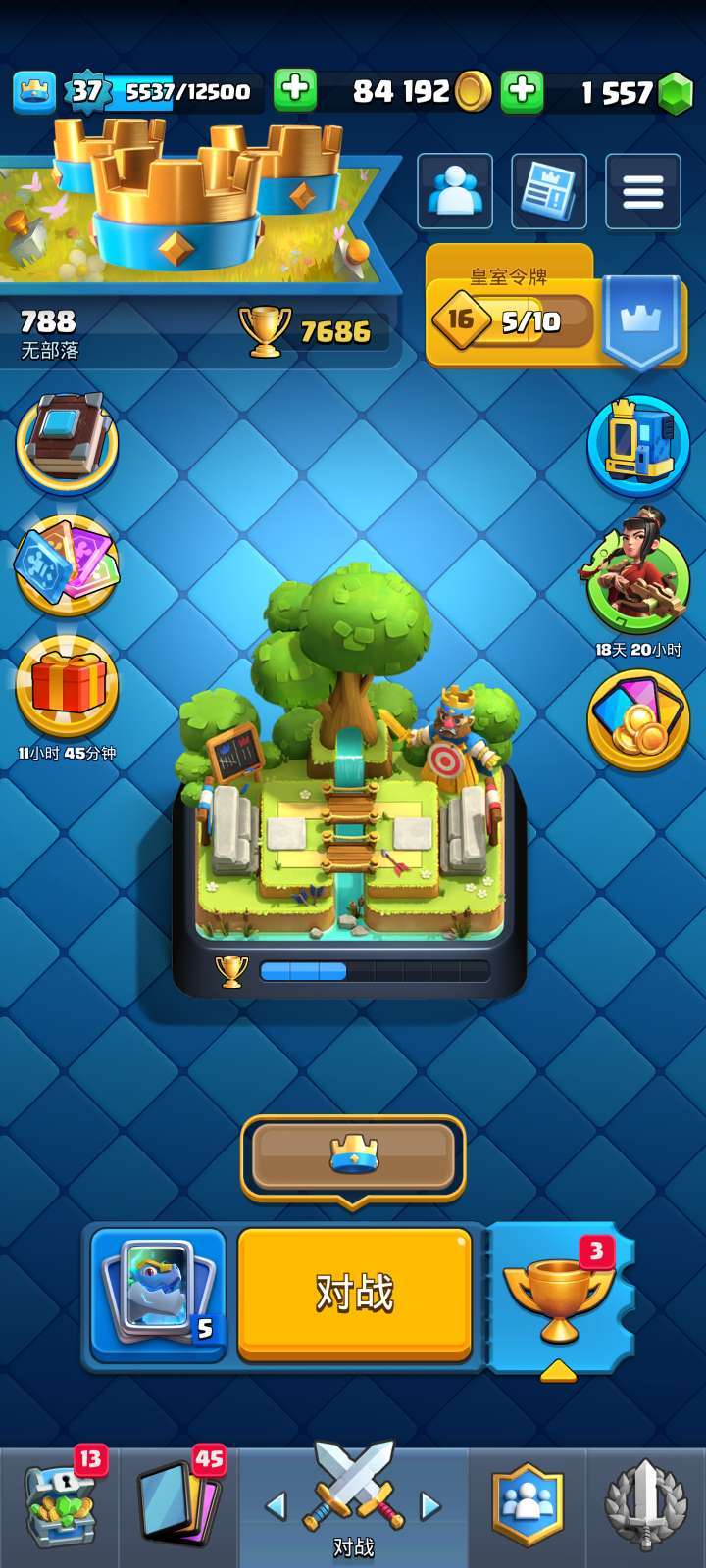The width and height of the screenshot is (706, 1568).
Task: Tap the yellow 对战 battle button
Action: coord(354,1294)
